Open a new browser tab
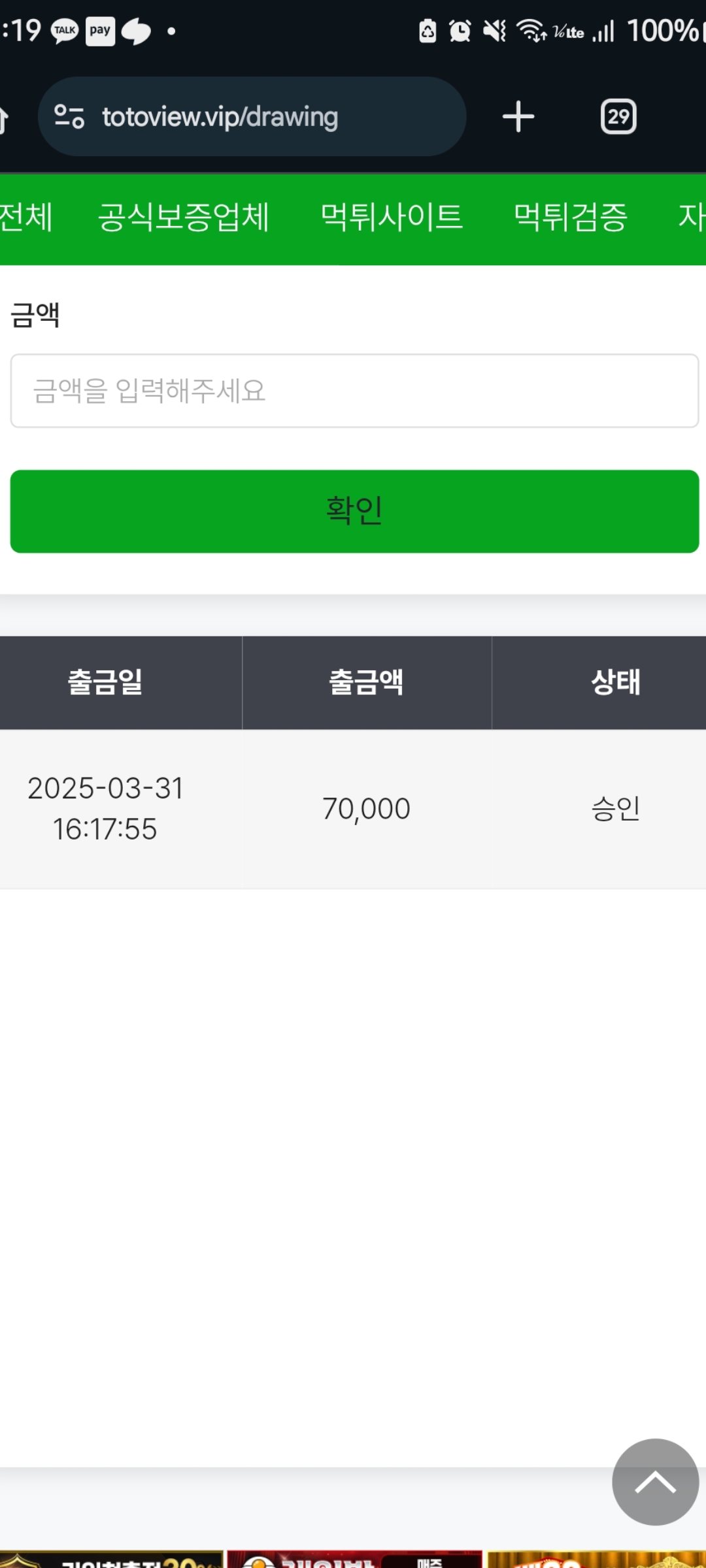 coord(518,117)
